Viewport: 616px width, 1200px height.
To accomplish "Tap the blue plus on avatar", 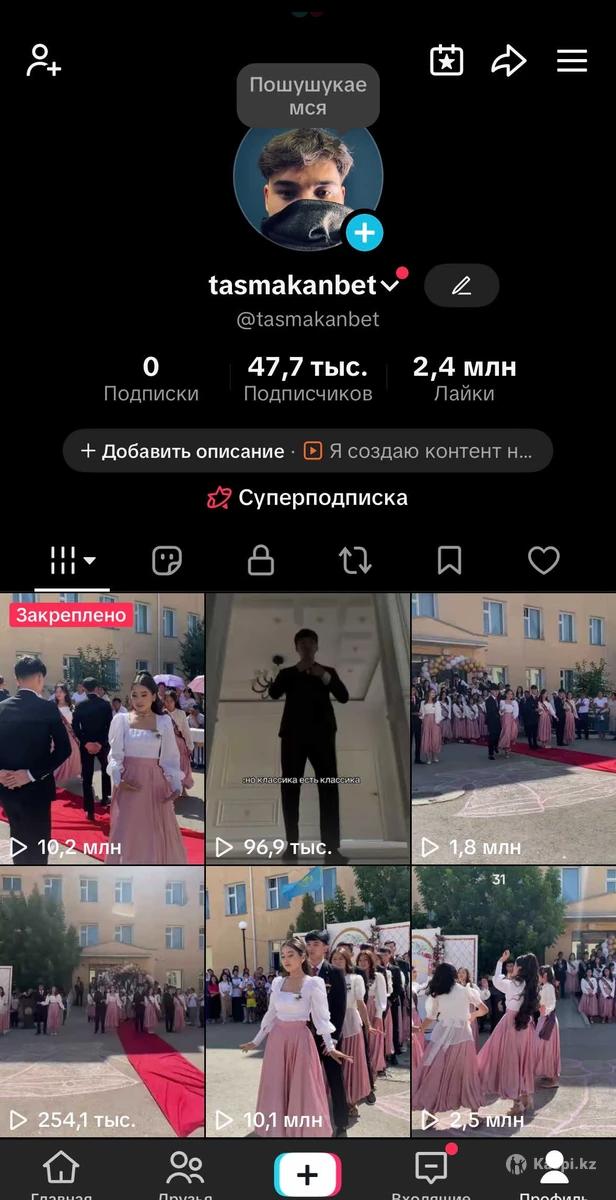I will pyautogui.click(x=364, y=233).
